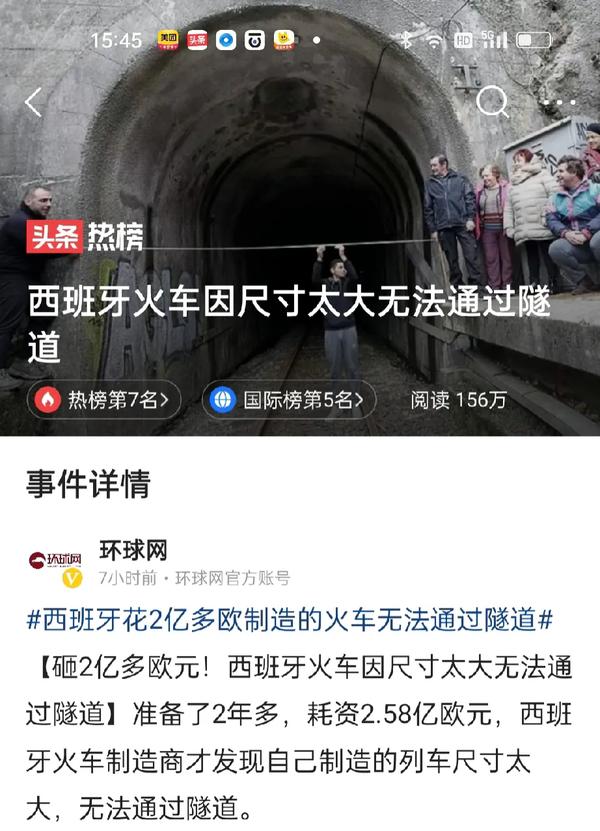
Task: Go back using the top-left arrow
Action: (x=33, y=103)
